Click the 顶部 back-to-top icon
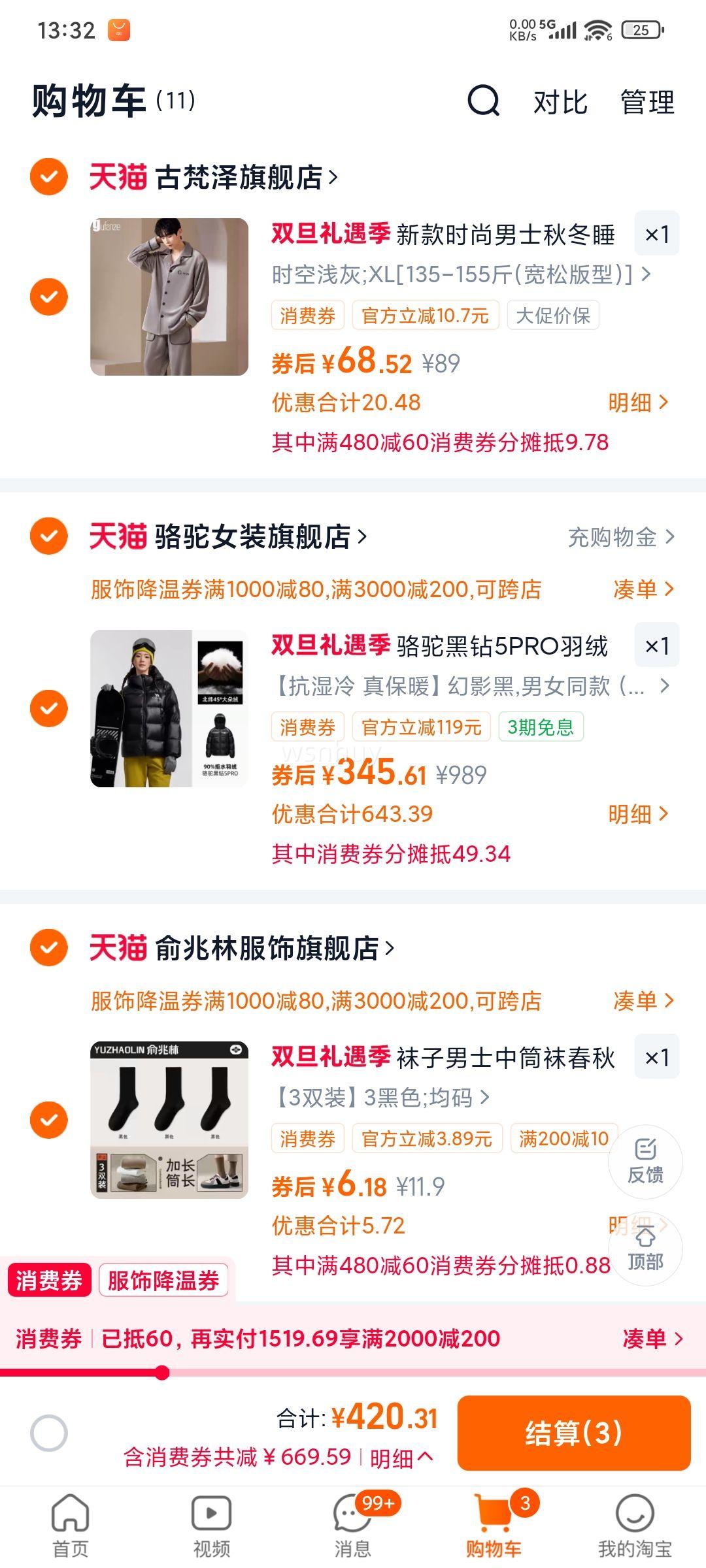 pos(645,1249)
